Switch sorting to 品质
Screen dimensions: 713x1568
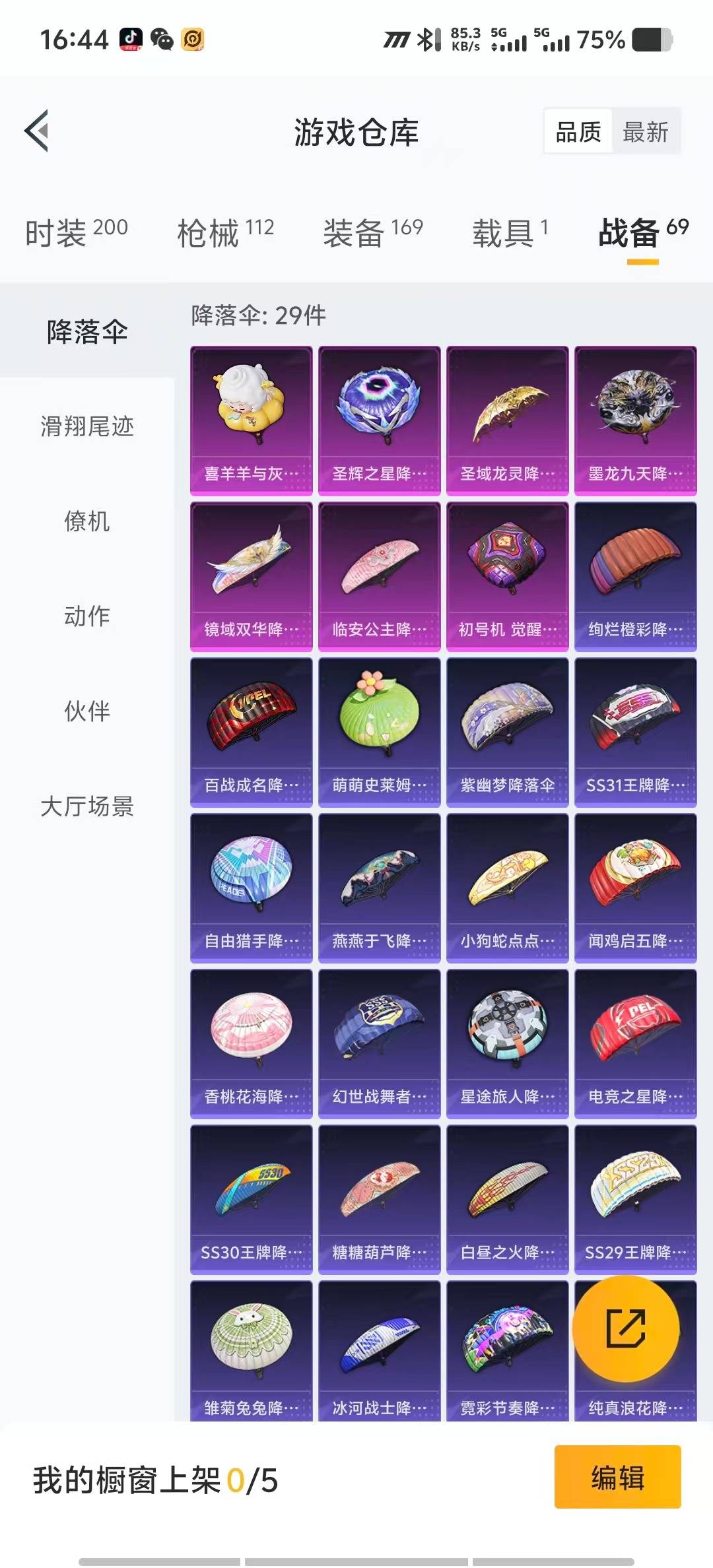pos(577,132)
